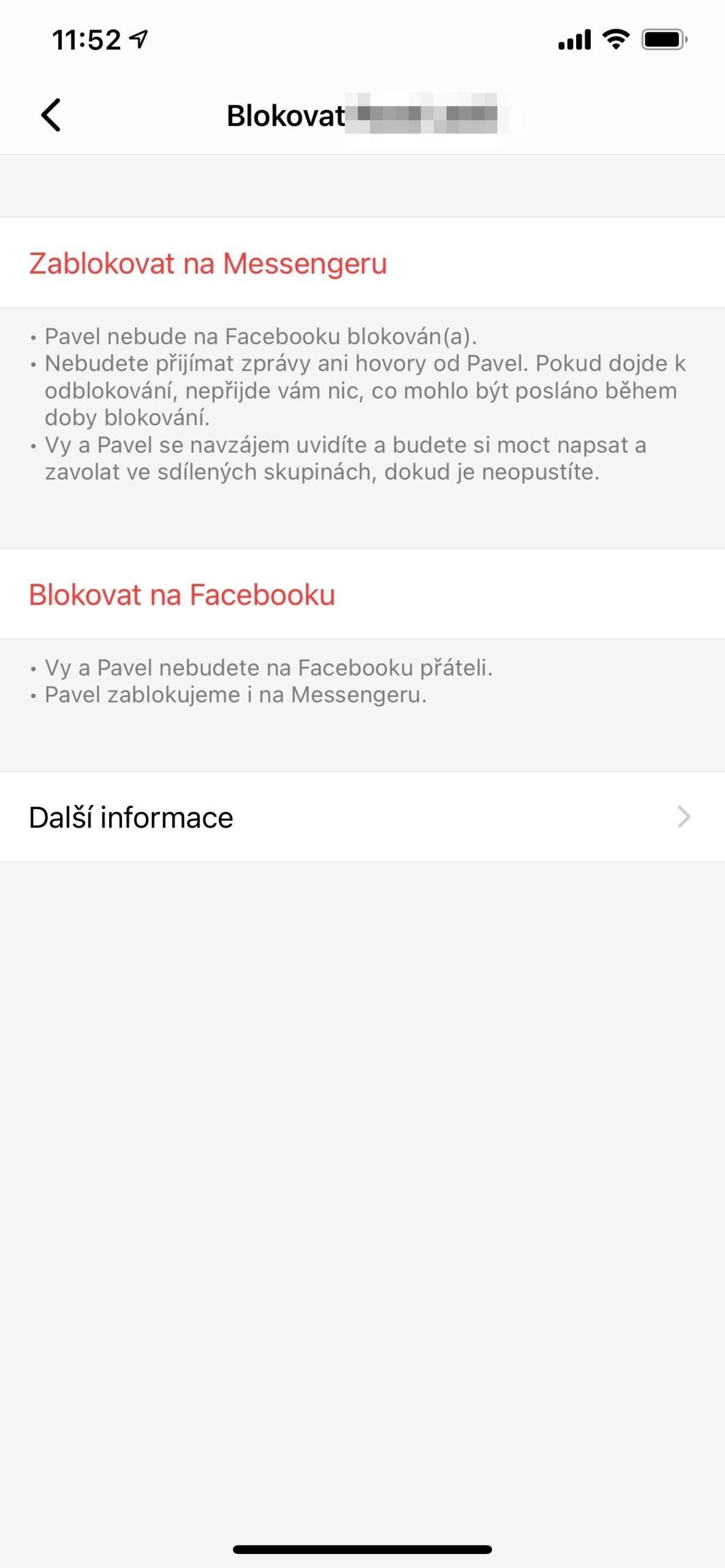Tap the battery indicator icon
The image size is (725, 1568).
(x=664, y=39)
